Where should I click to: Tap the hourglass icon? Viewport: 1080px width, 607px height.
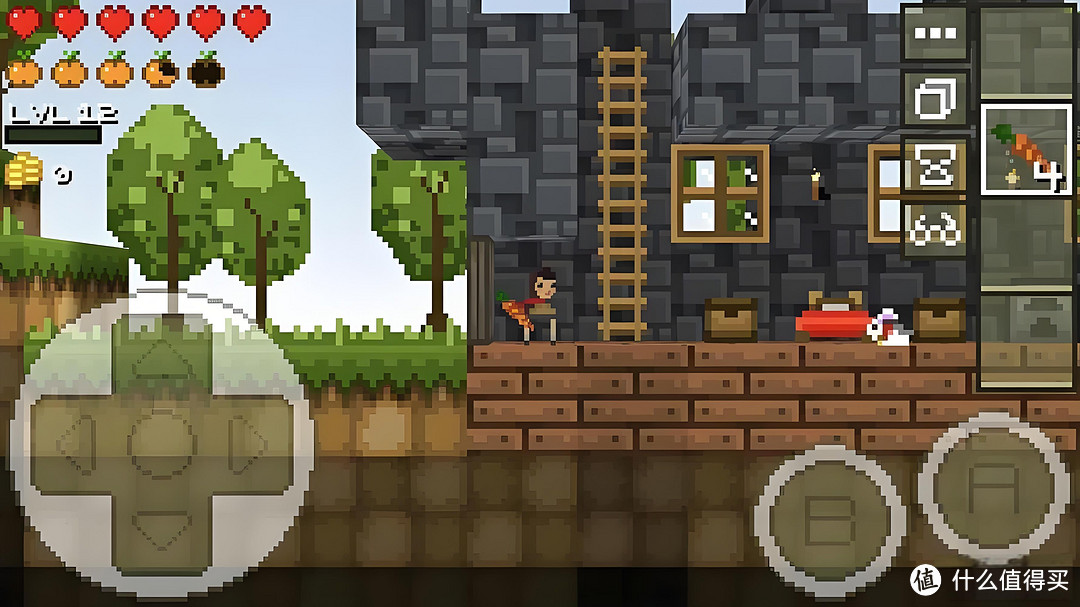pos(934,166)
